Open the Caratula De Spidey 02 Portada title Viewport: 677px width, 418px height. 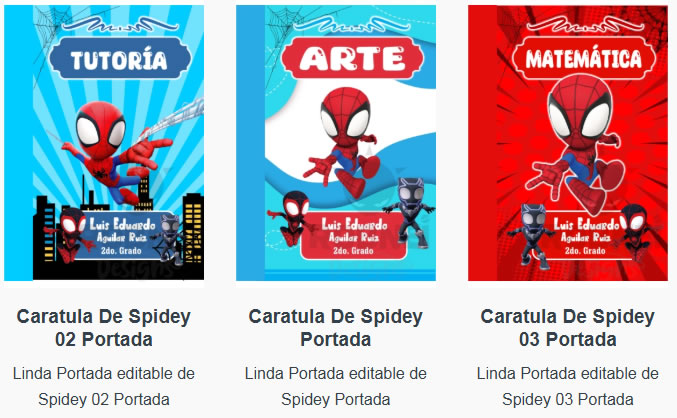click(104, 328)
